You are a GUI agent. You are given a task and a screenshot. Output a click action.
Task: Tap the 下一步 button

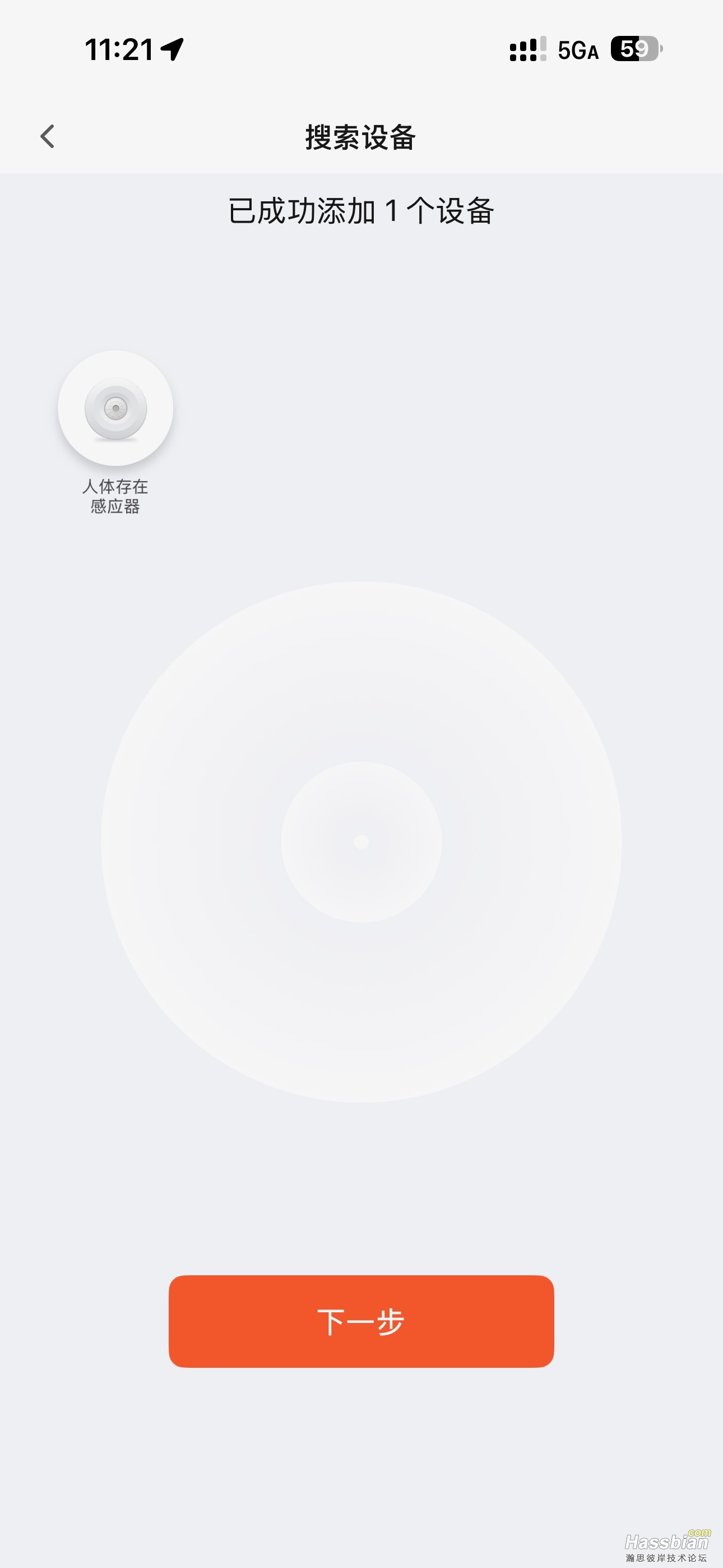pyautogui.click(x=361, y=1321)
